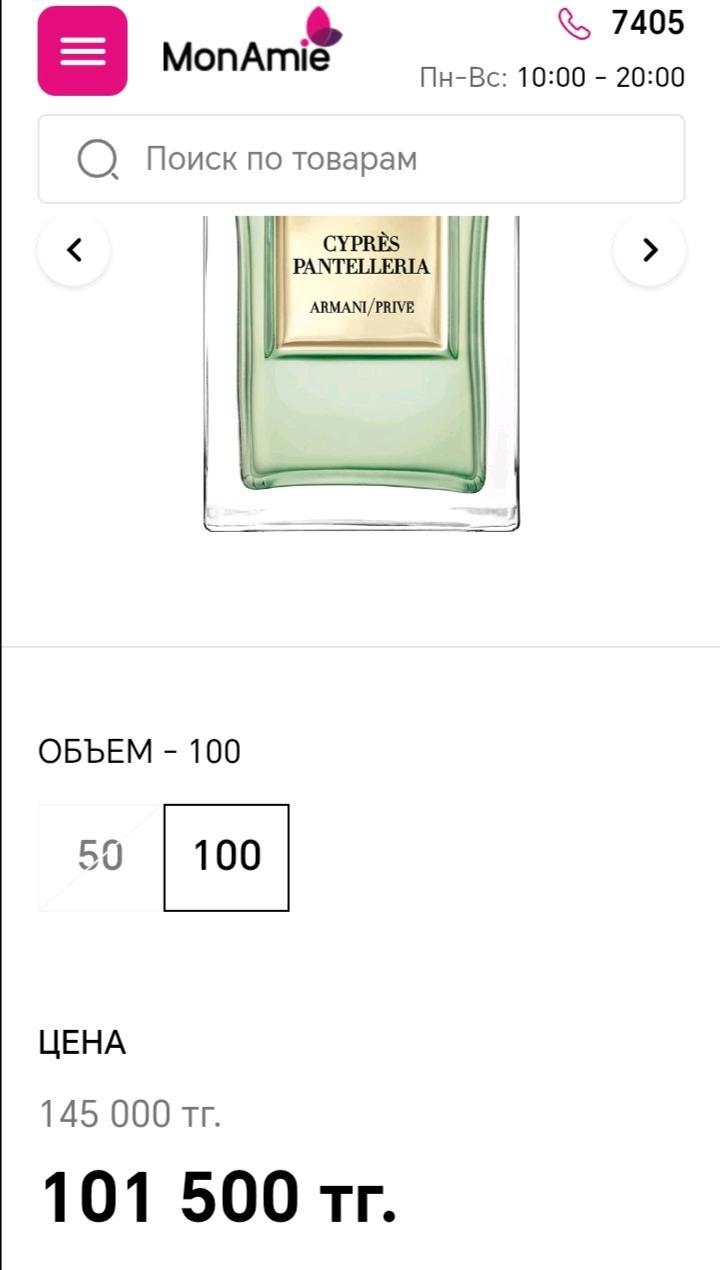Screen dimensions: 720x1270
Task: Focus the 'Поиск по товарам' search field
Action: point(362,159)
